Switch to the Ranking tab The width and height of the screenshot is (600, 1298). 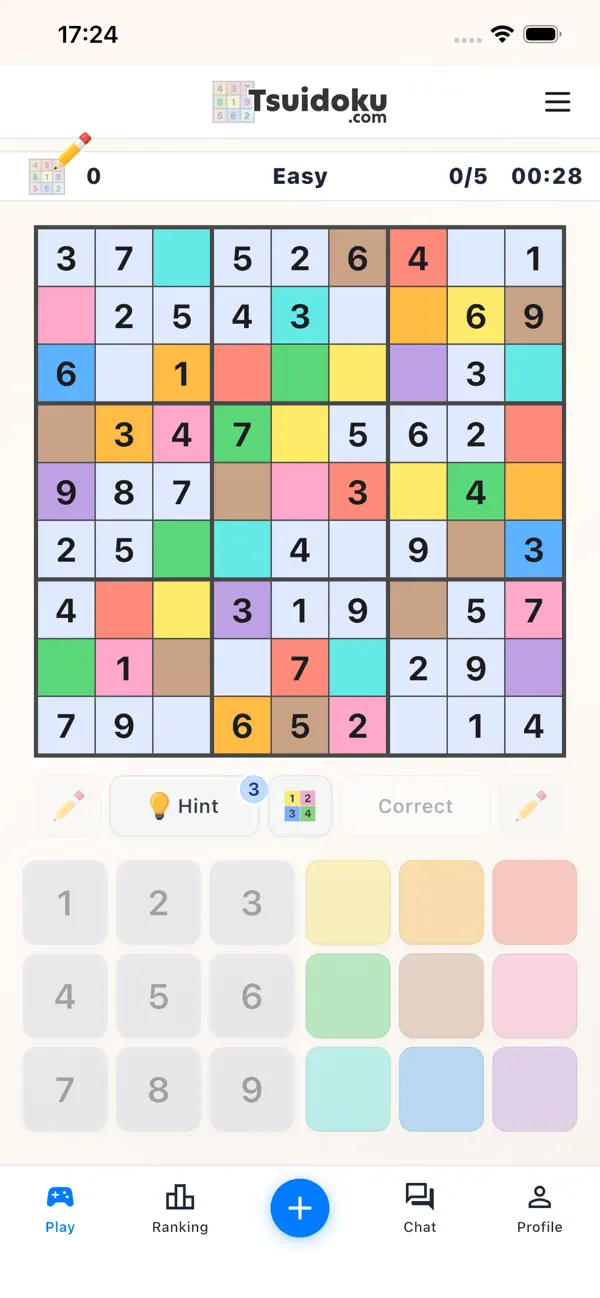(x=180, y=1208)
